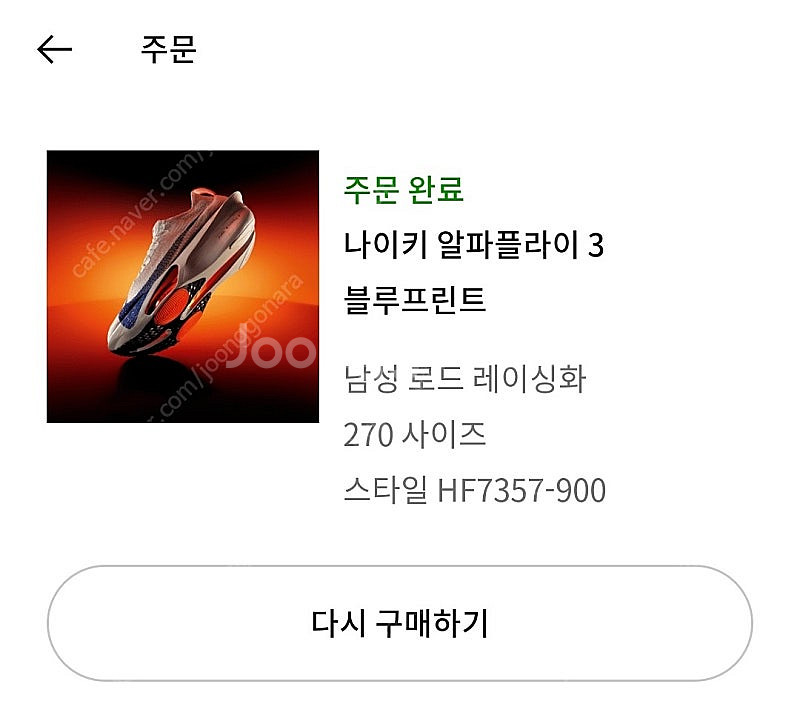Tap the 다시 구매하기 button
This screenshot has height=704, width=800.
click(399, 623)
